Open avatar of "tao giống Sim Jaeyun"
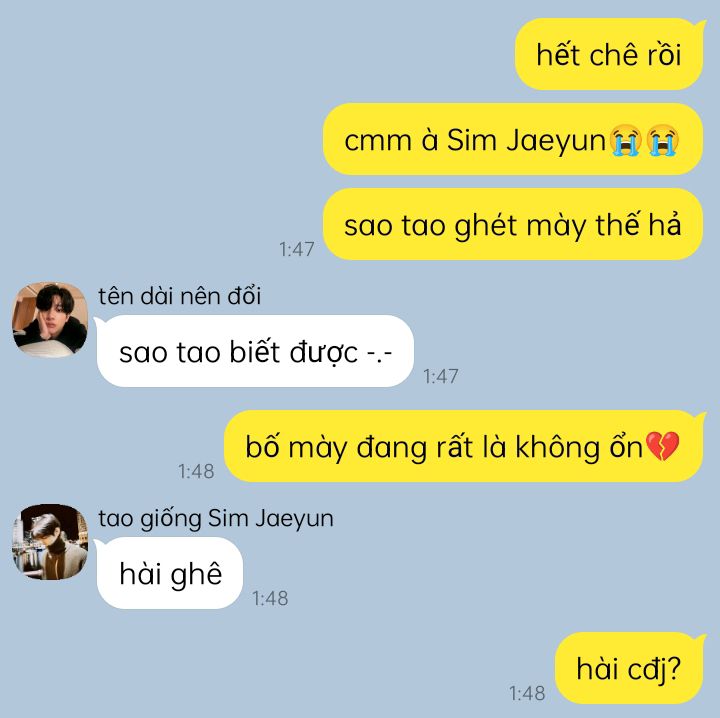 50,542
